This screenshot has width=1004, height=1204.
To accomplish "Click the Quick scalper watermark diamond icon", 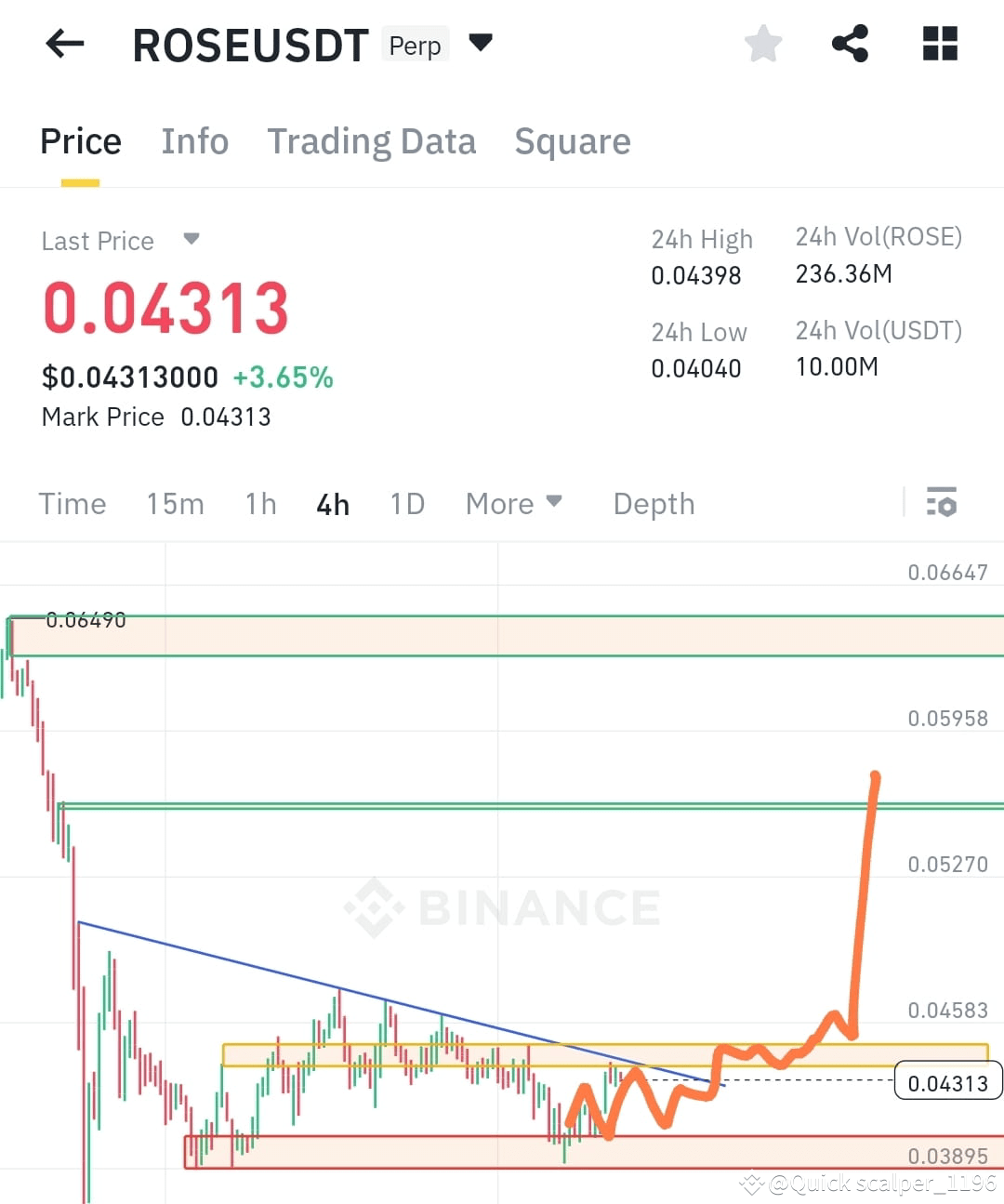I will point(749,1184).
